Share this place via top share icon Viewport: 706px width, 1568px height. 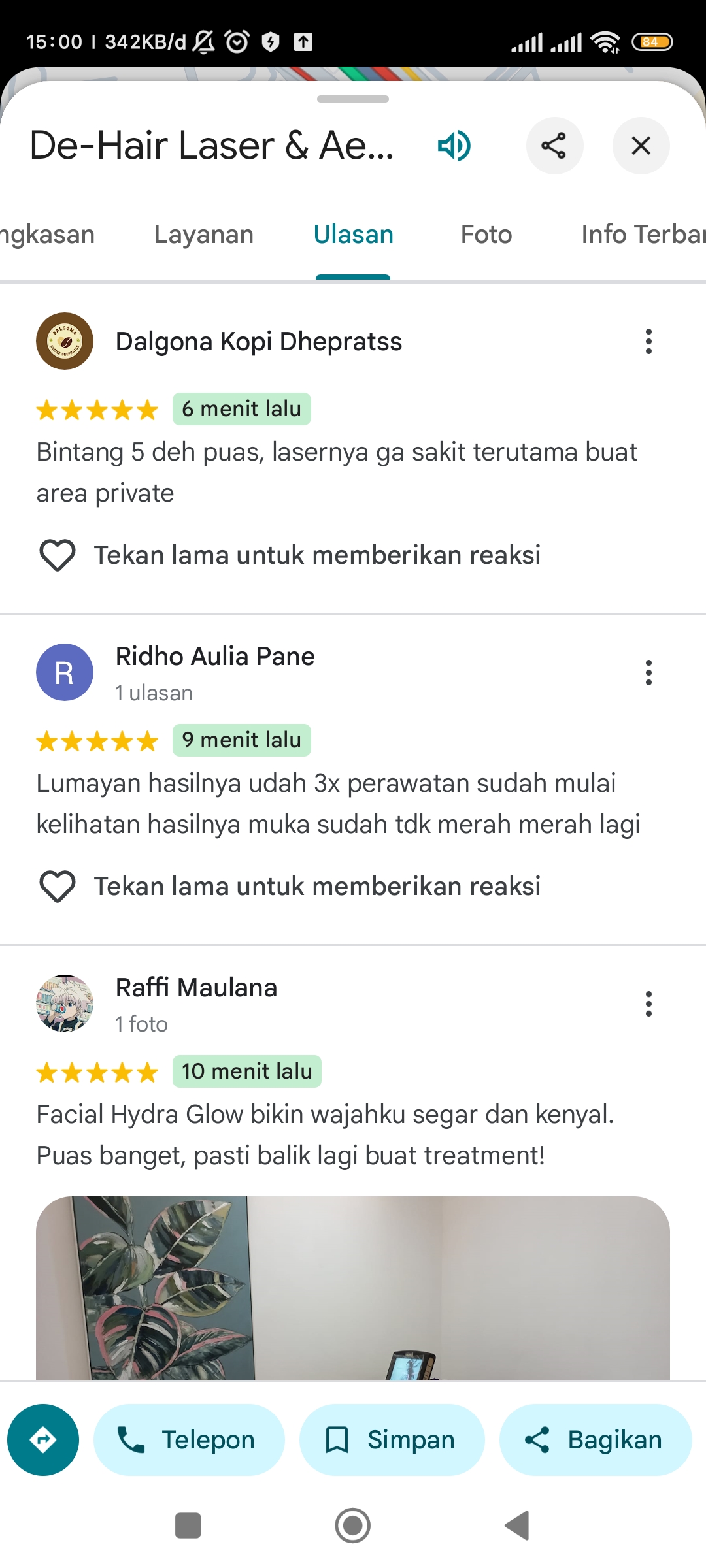(554, 146)
